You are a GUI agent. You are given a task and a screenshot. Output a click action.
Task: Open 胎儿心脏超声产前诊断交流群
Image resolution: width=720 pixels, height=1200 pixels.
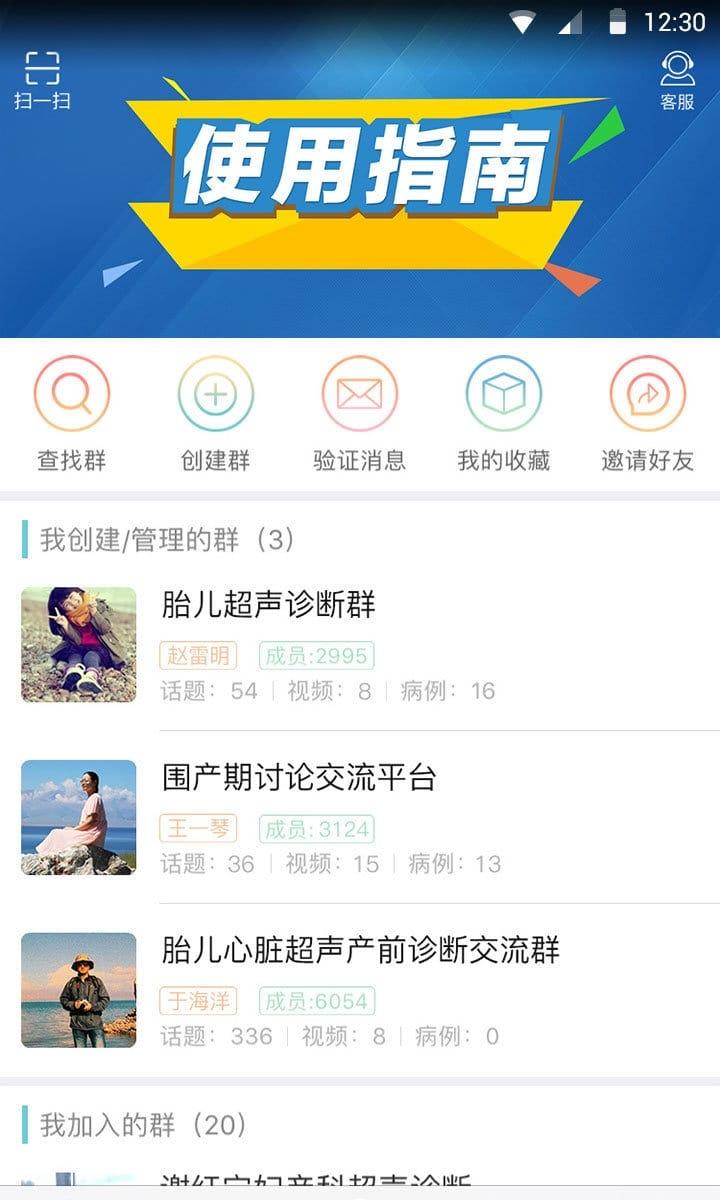pyautogui.click(x=360, y=990)
